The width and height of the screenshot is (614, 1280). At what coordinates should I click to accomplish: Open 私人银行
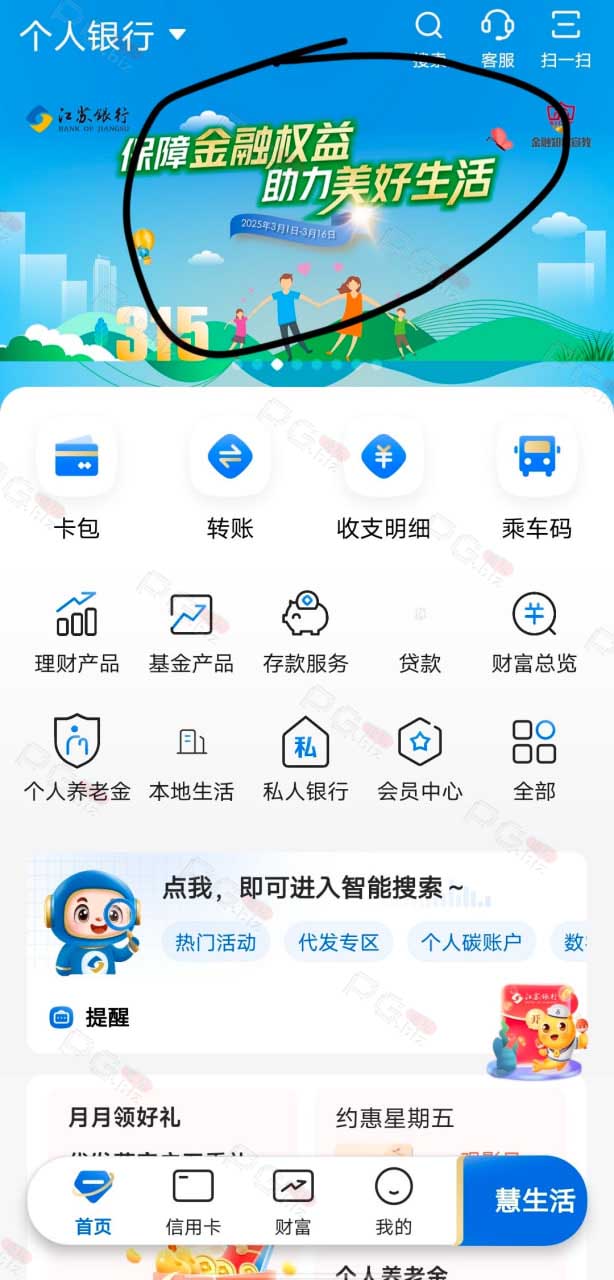306,759
